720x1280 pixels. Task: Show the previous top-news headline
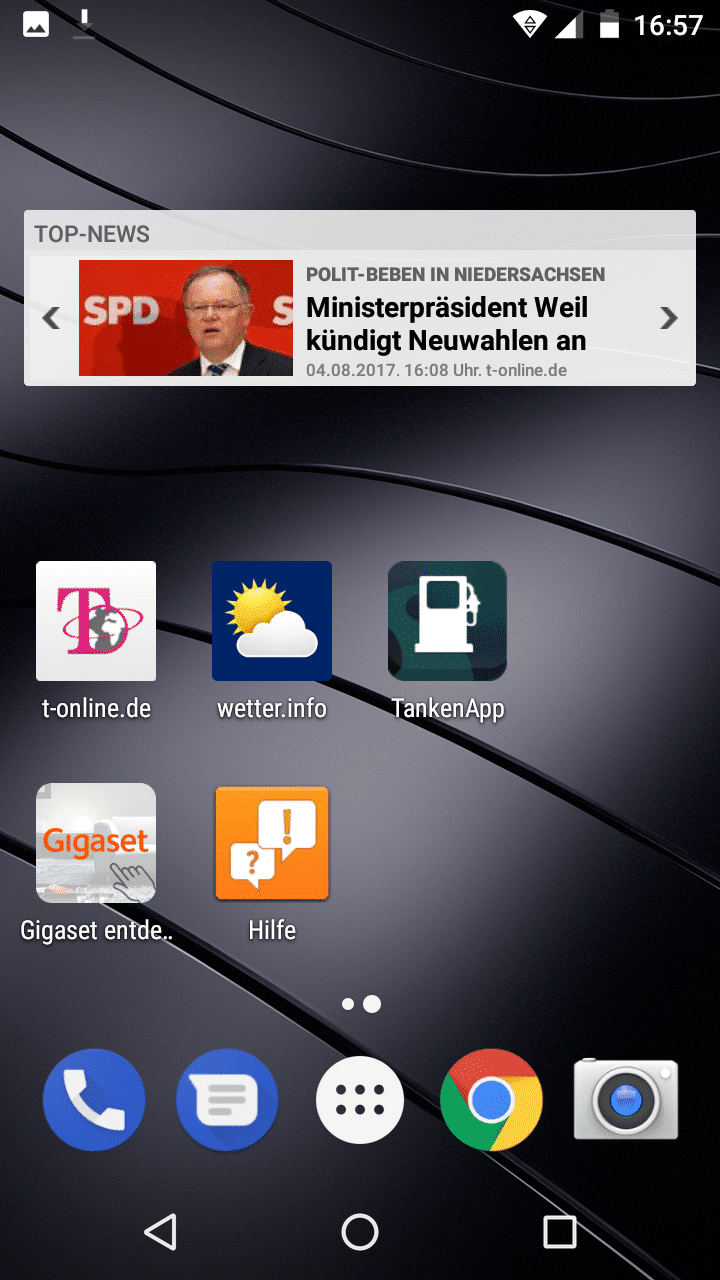pyautogui.click(x=51, y=319)
